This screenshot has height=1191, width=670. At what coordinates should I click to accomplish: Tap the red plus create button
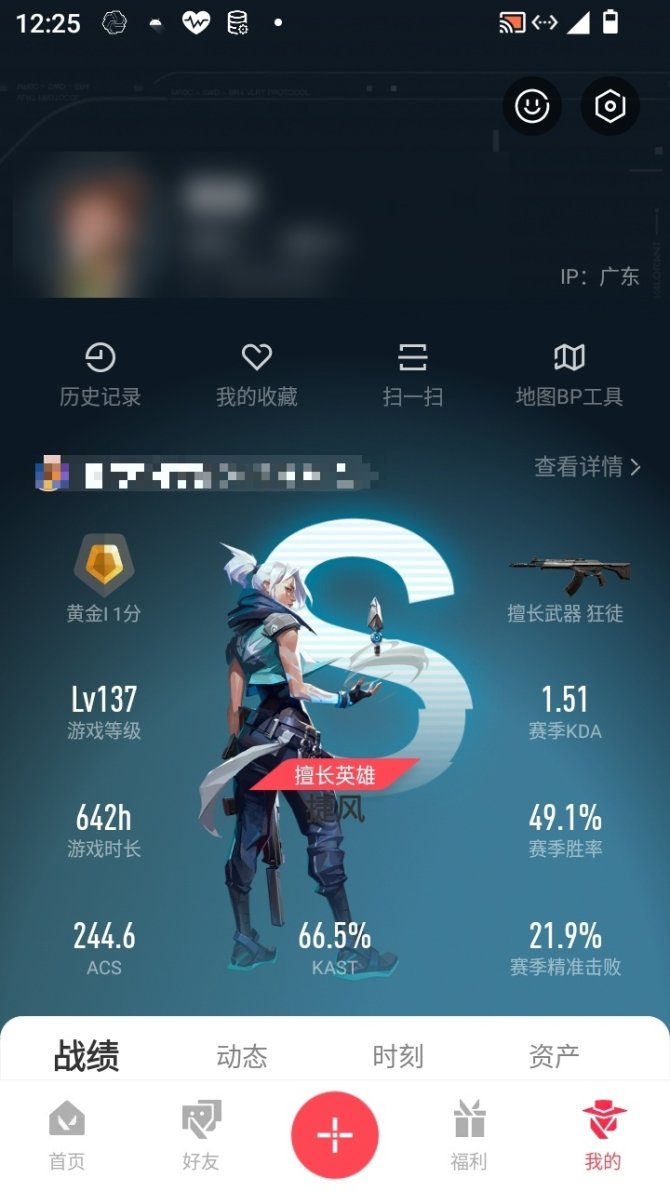point(335,1135)
